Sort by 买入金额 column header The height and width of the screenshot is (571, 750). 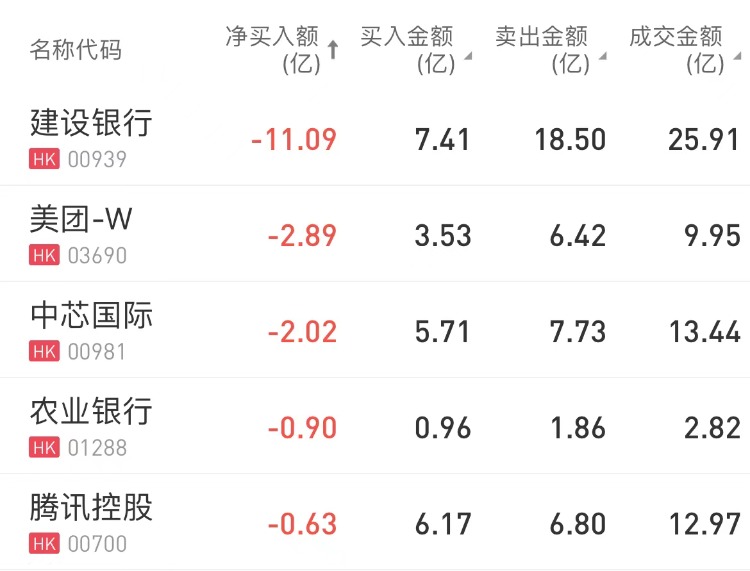pos(412,49)
